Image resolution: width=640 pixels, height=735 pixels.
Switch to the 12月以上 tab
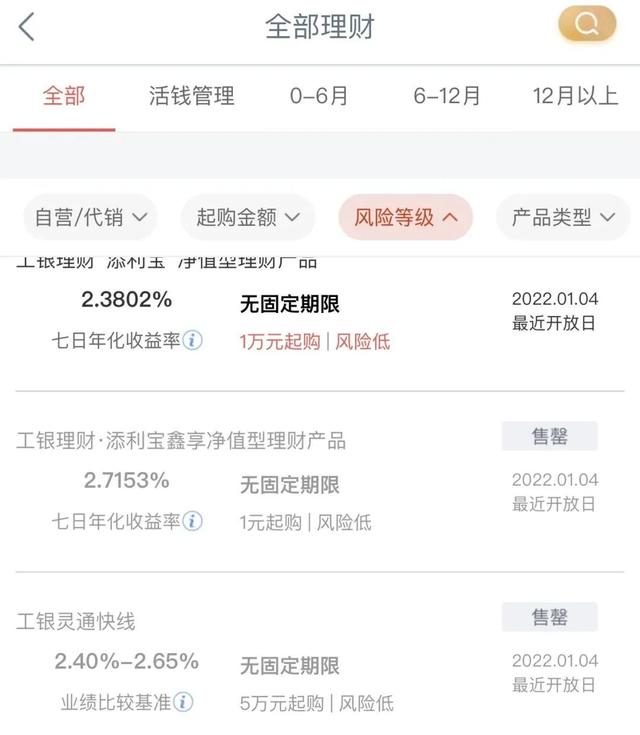[575, 97]
